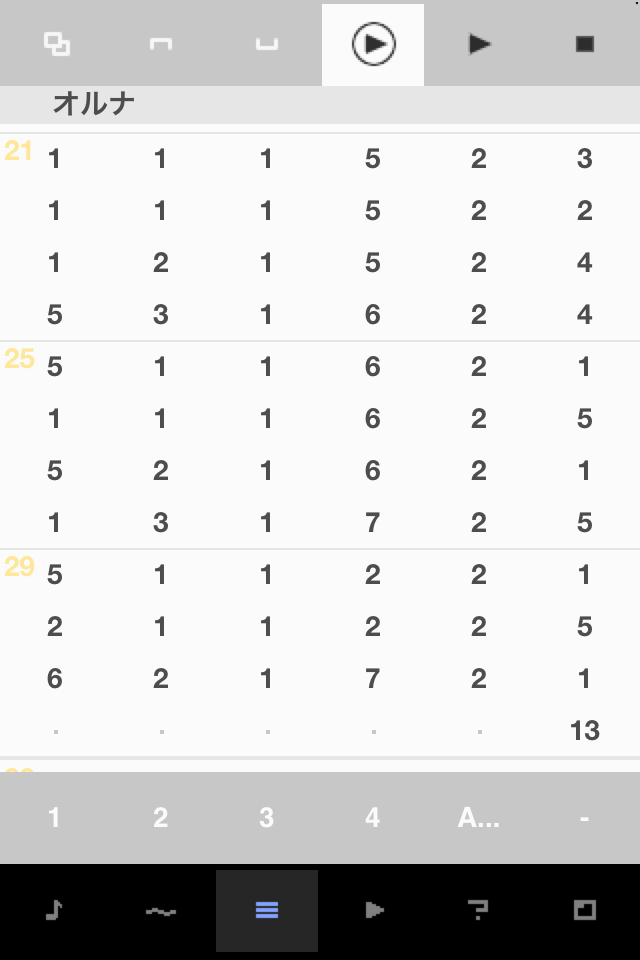Open the window square tab
Screen dimensions: 640x960
coord(585,910)
